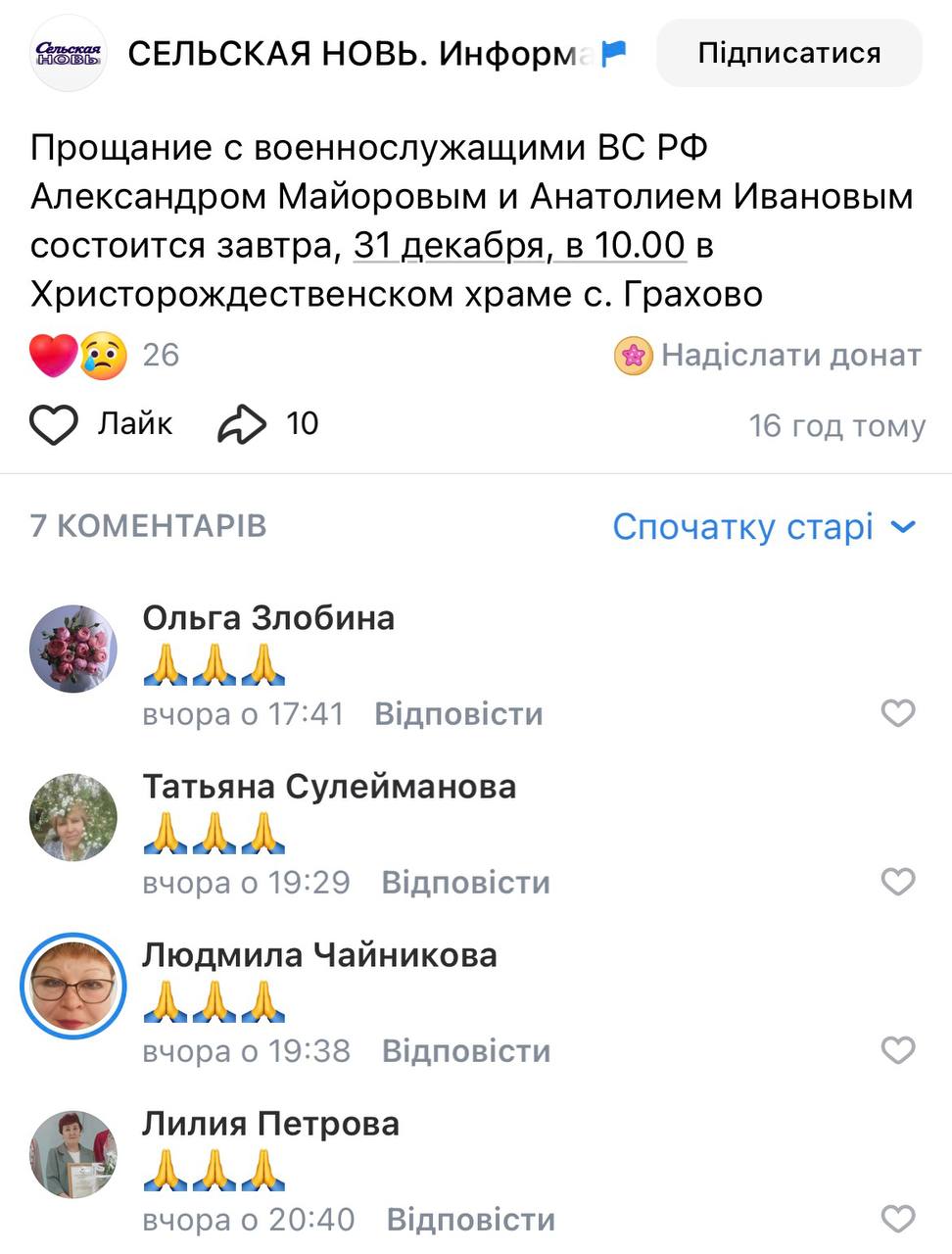This screenshot has height=1254, width=952.
Task: Open Лилия Петрова's profile by name
Action: click(270, 1124)
